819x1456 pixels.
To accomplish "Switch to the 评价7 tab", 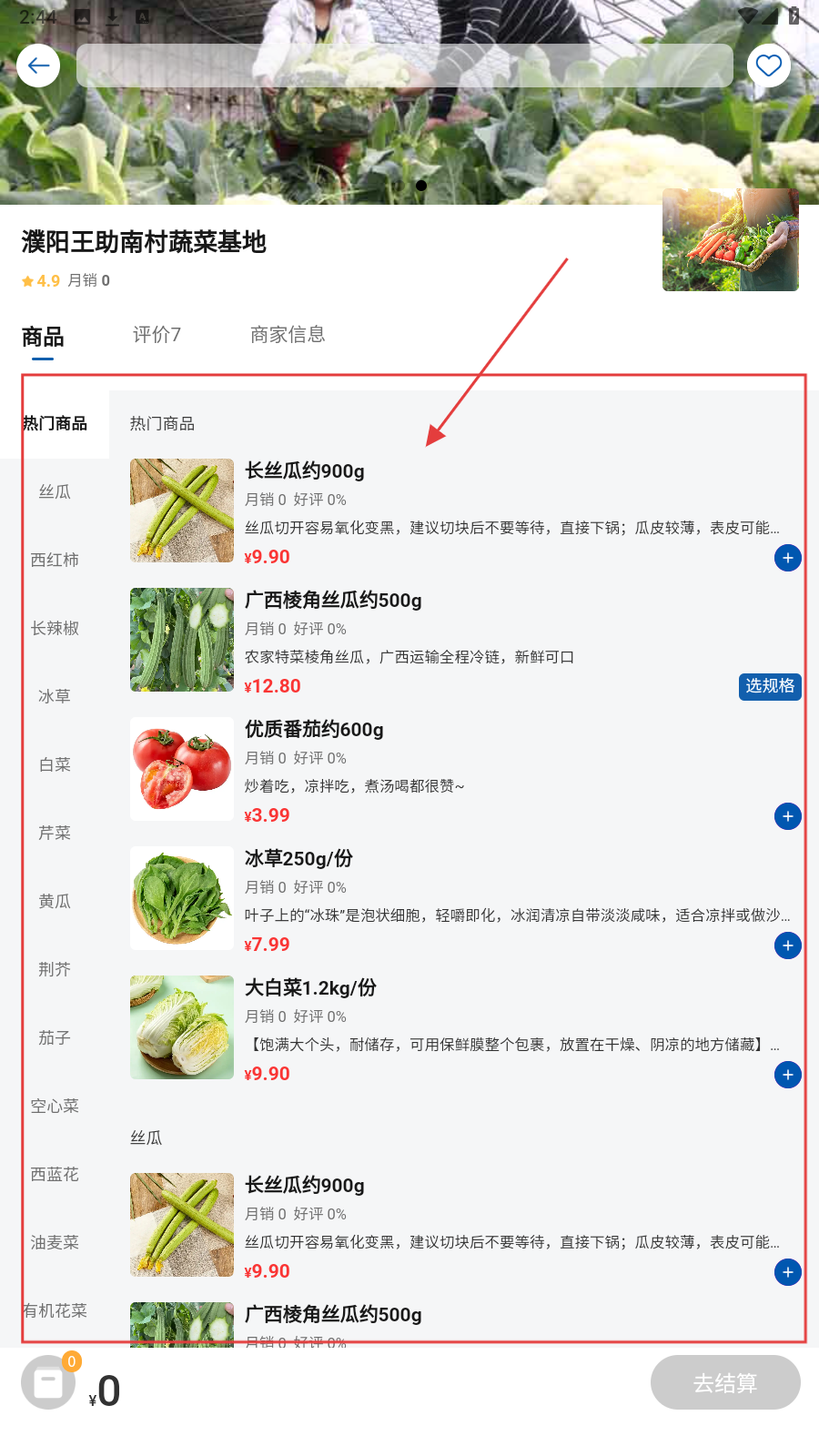I will [x=157, y=335].
